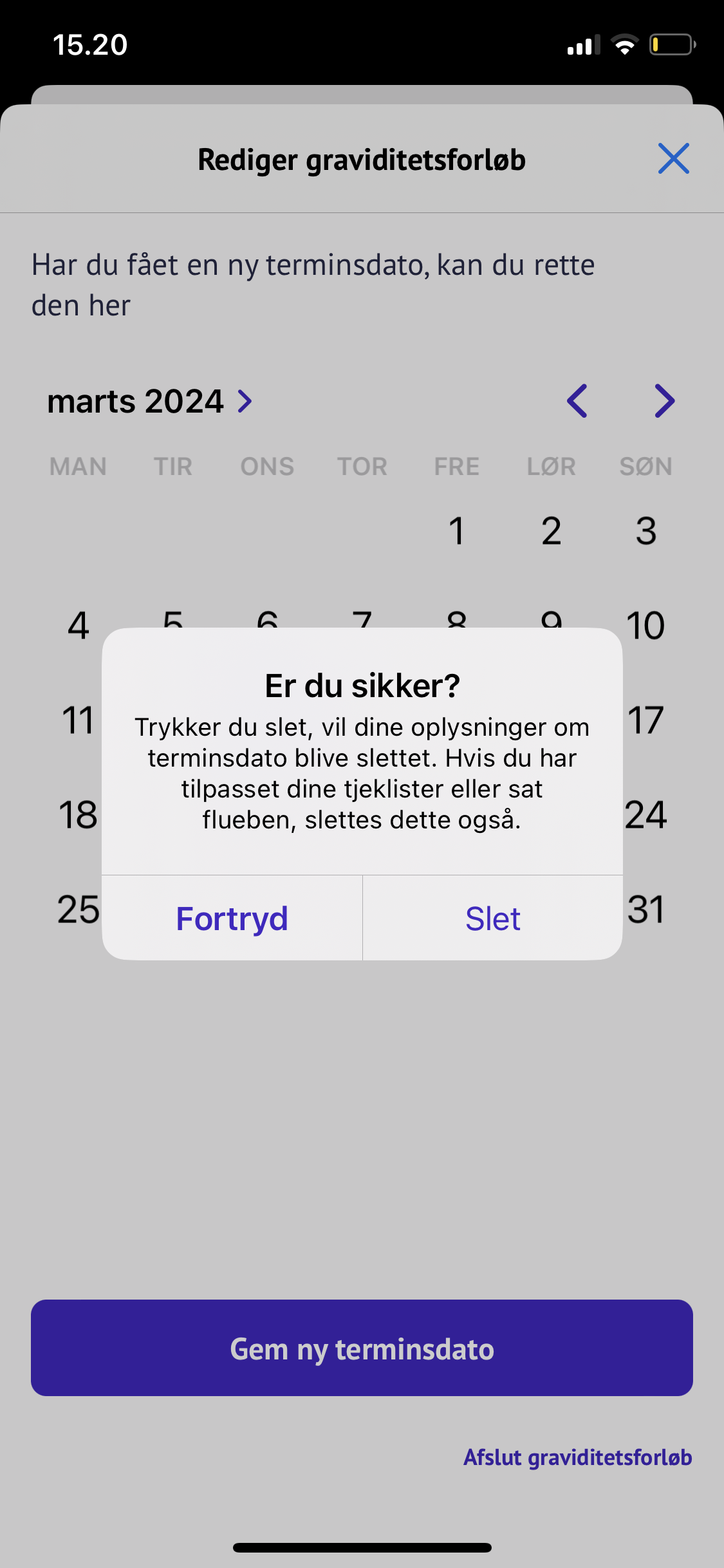724x1568 pixels.
Task: Open the Afslut graviditetsforløb link
Action: [577, 1457]
